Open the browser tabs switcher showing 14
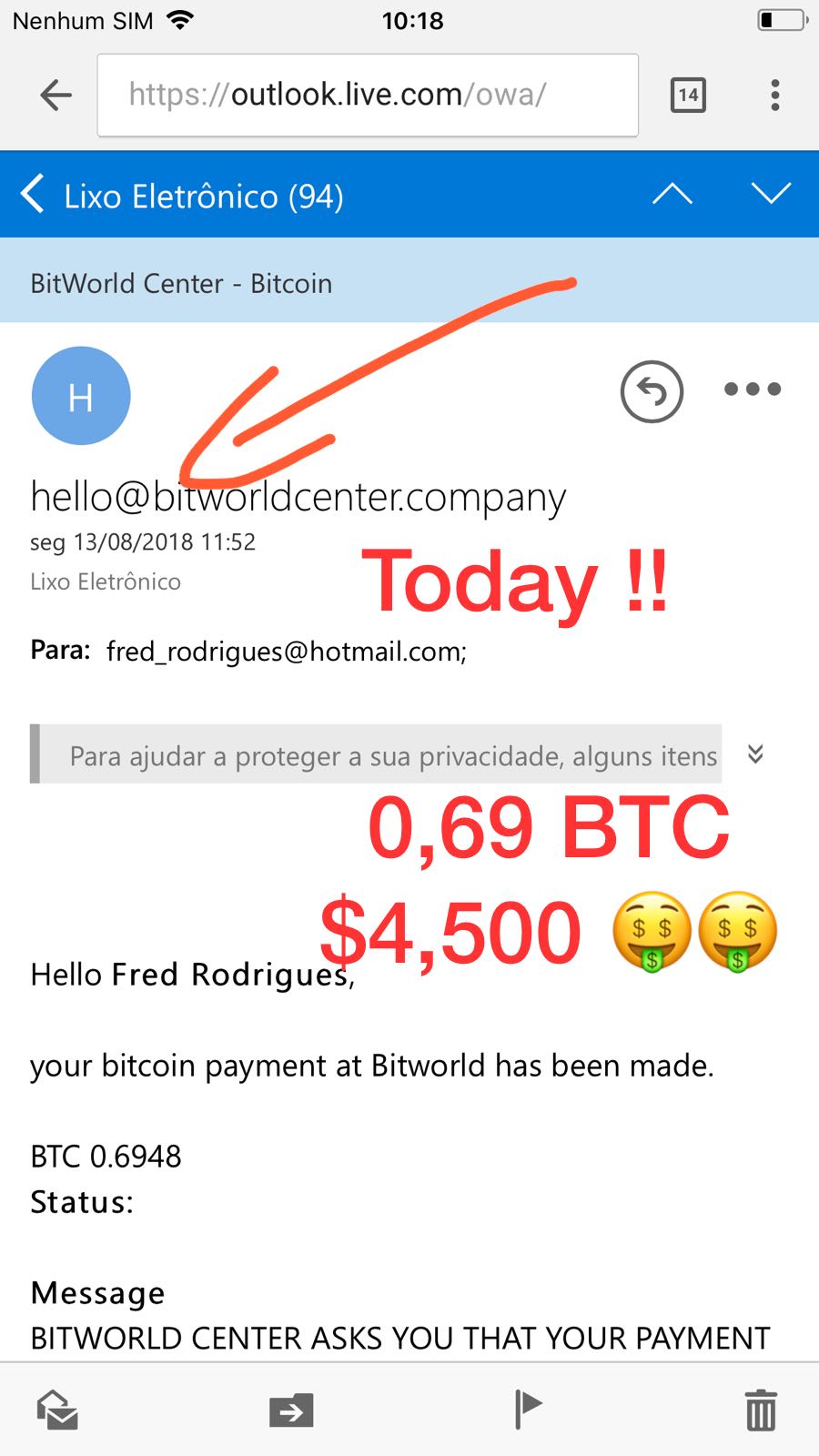Viewport: 819px width, 1456px height. point(688,95)
